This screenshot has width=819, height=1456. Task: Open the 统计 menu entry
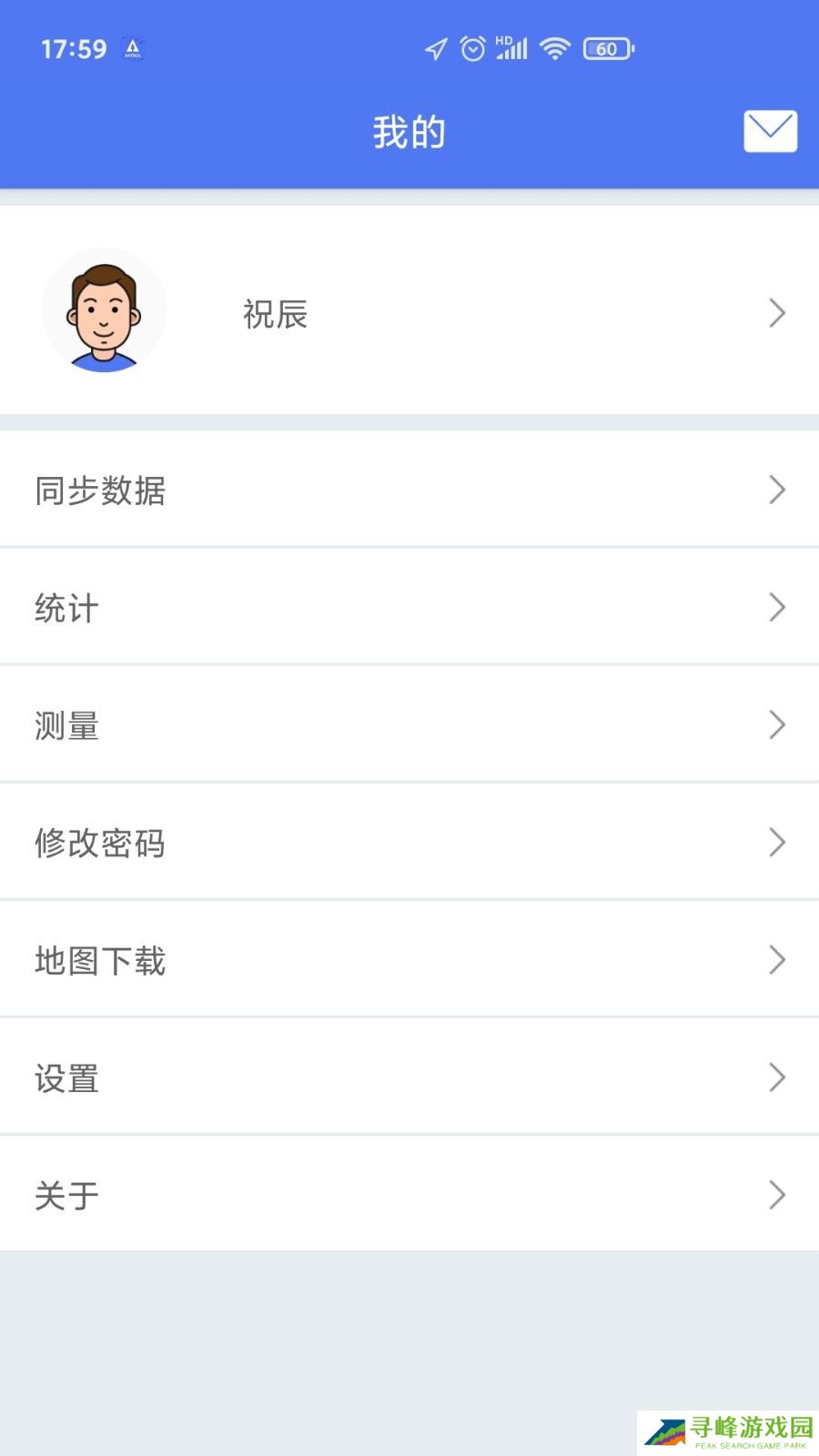(66, 607)
